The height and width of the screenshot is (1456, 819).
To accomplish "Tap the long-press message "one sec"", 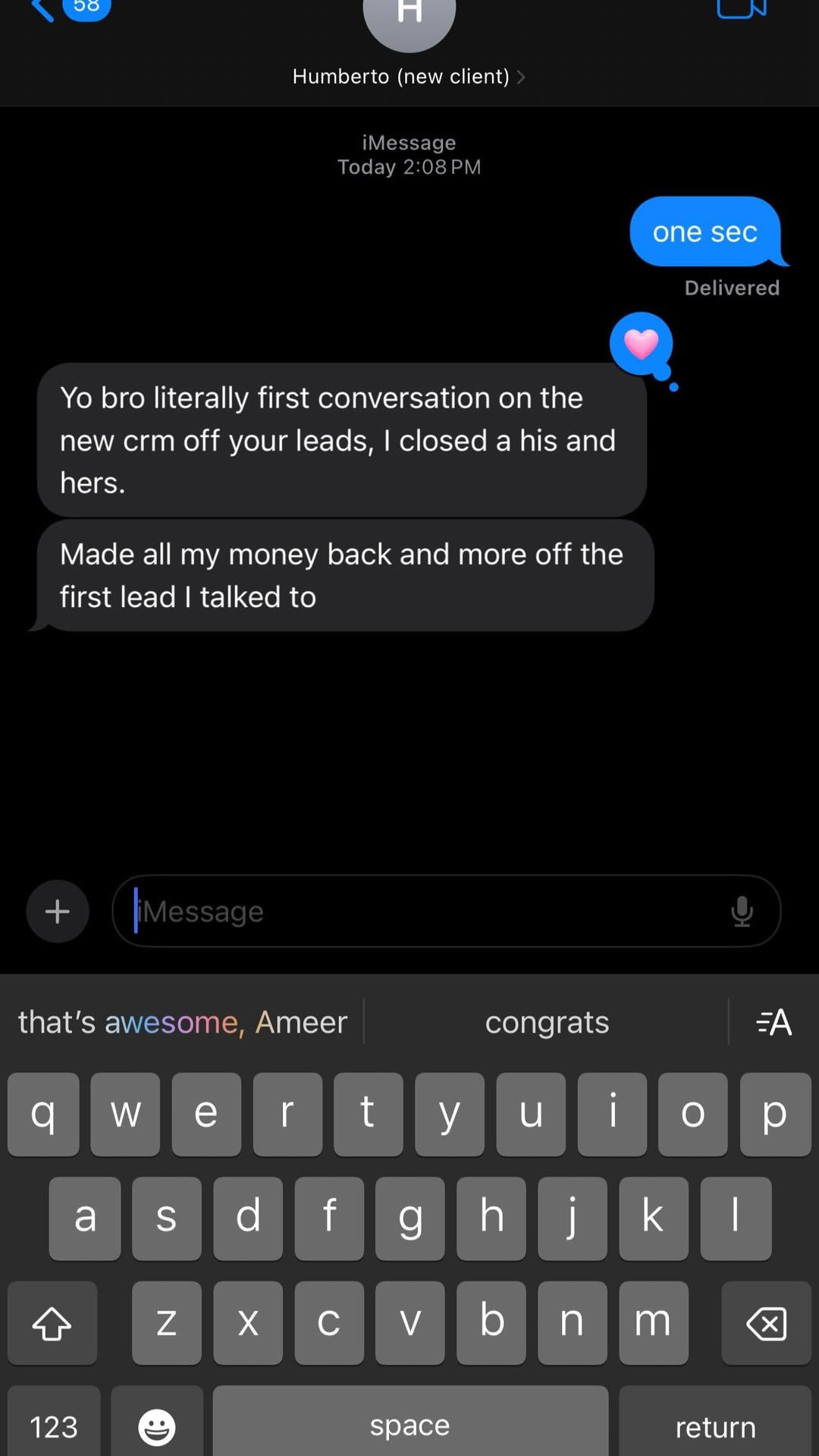I will click(x=704, y=232).
